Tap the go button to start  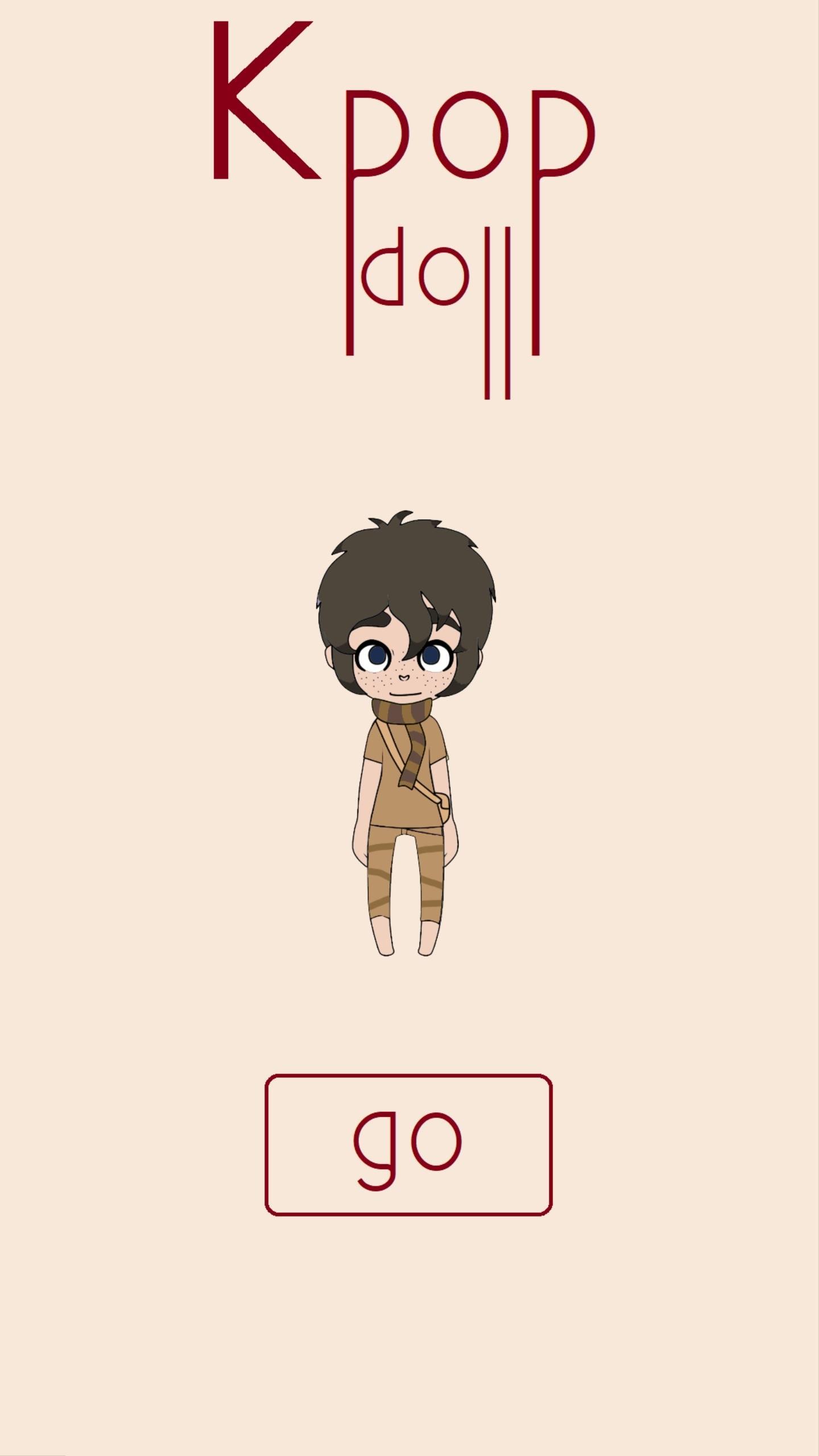[408, 1144]
